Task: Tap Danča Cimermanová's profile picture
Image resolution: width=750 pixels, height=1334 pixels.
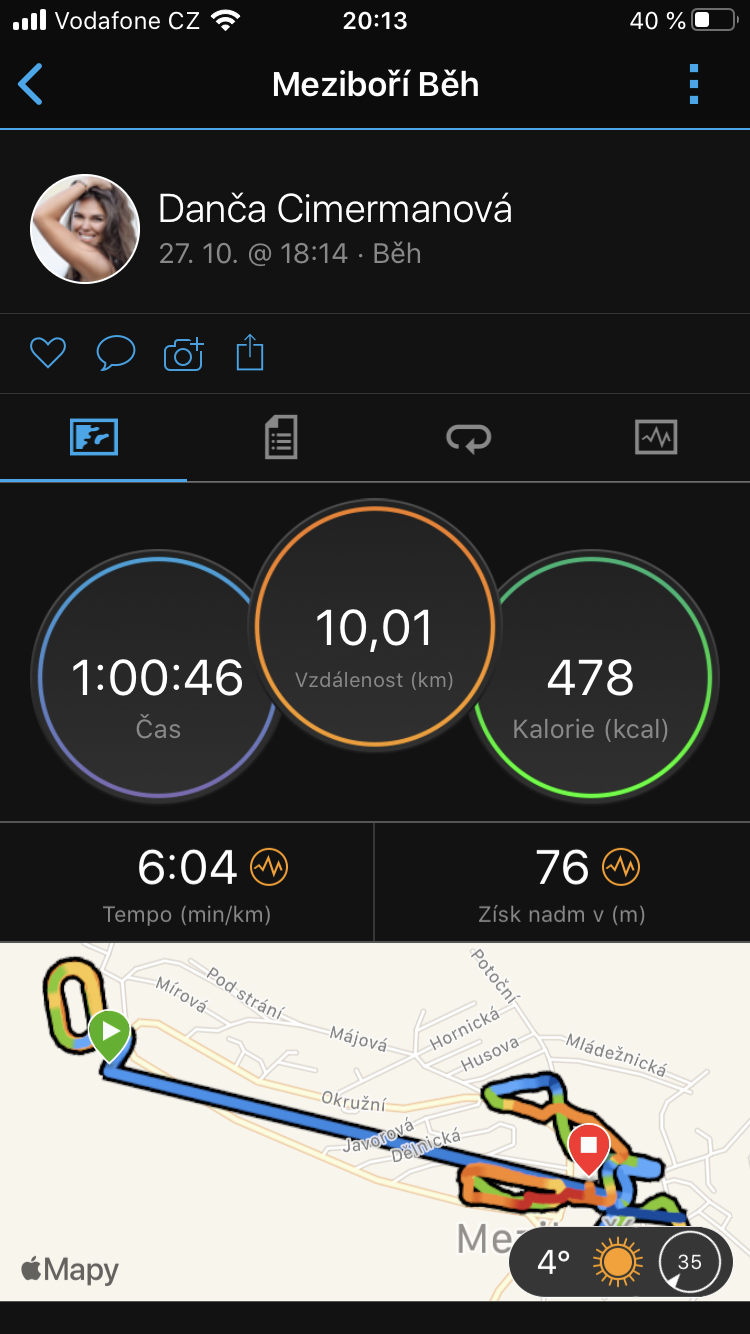Action: click(85, 229)
